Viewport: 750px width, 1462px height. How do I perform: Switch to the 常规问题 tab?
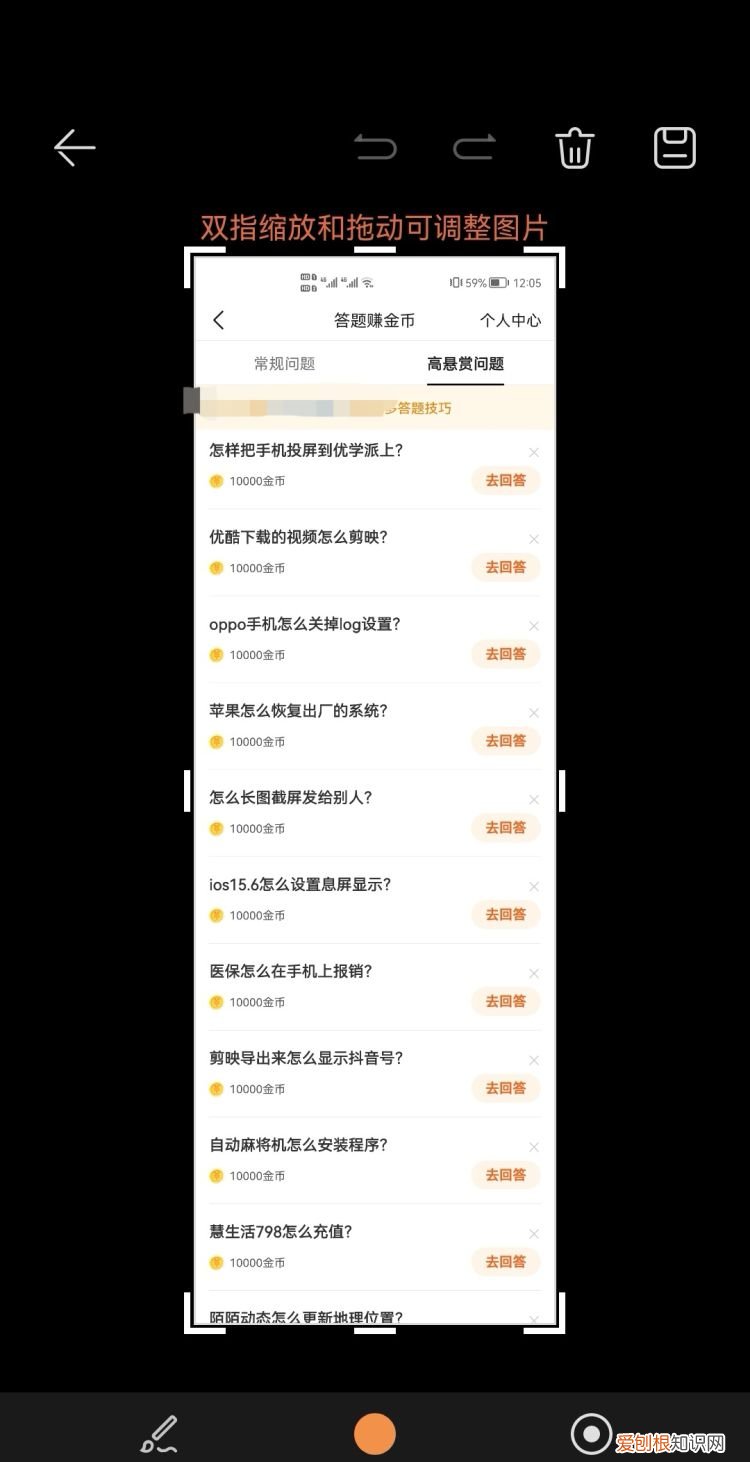coord(286,364)
